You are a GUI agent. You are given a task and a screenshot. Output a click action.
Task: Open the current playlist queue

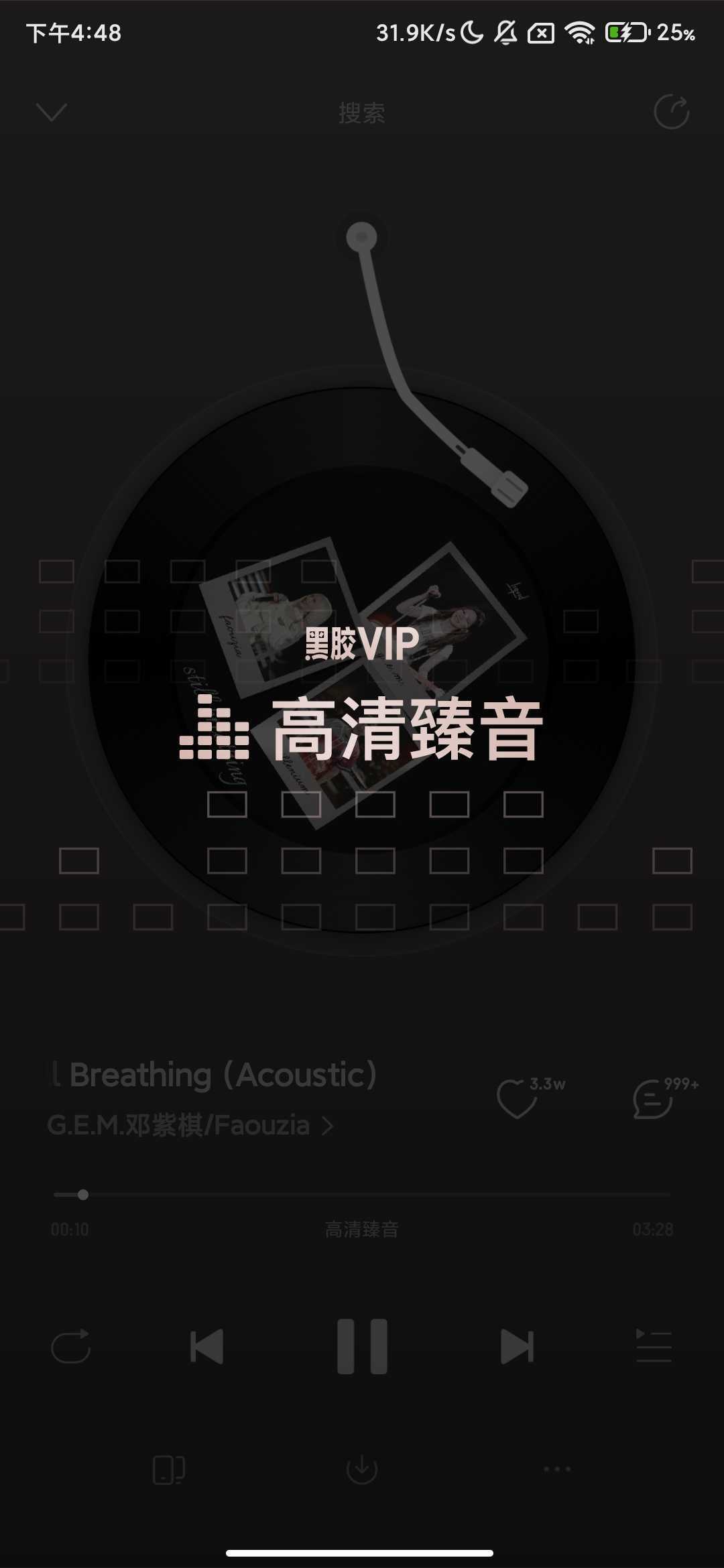click(x=654, y=1346)
